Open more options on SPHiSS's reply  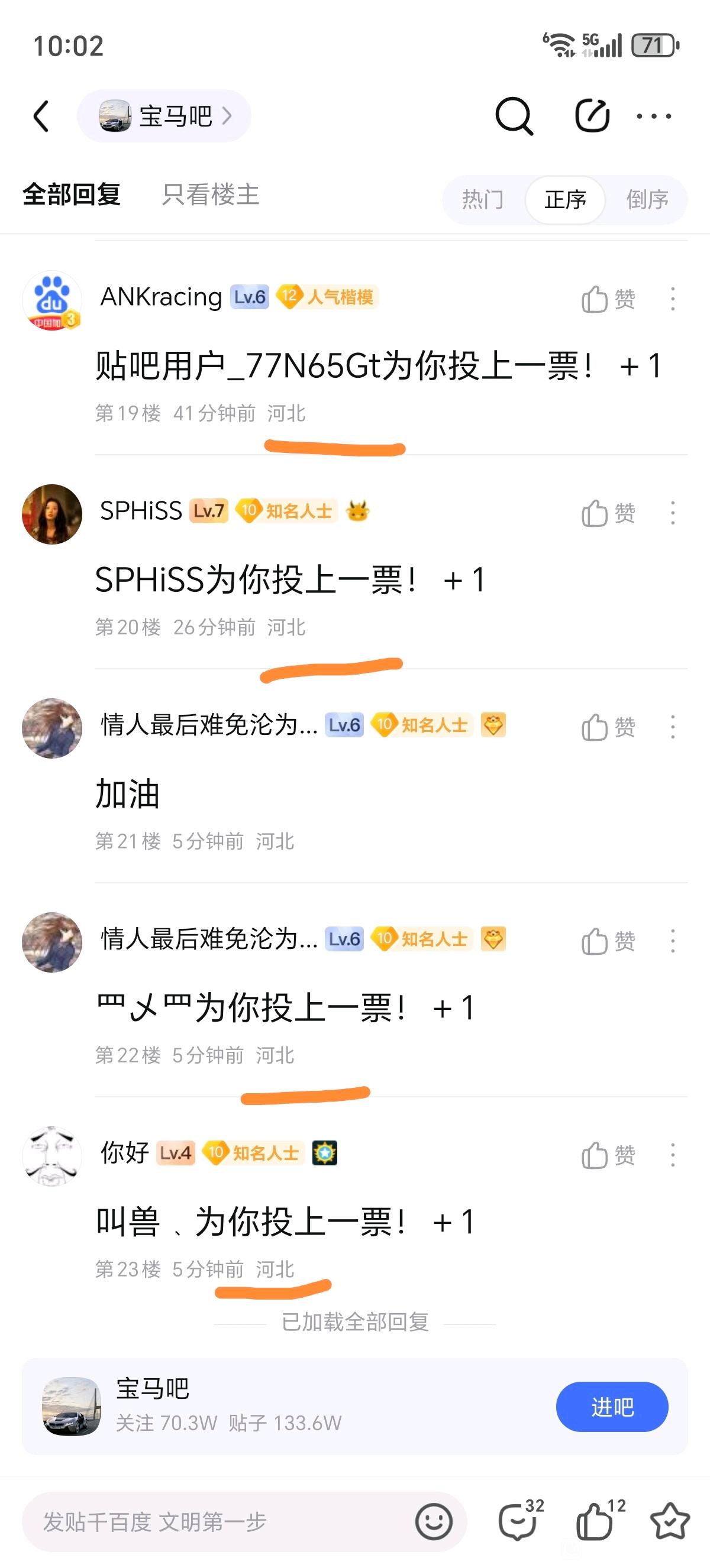tap(672, 513)
